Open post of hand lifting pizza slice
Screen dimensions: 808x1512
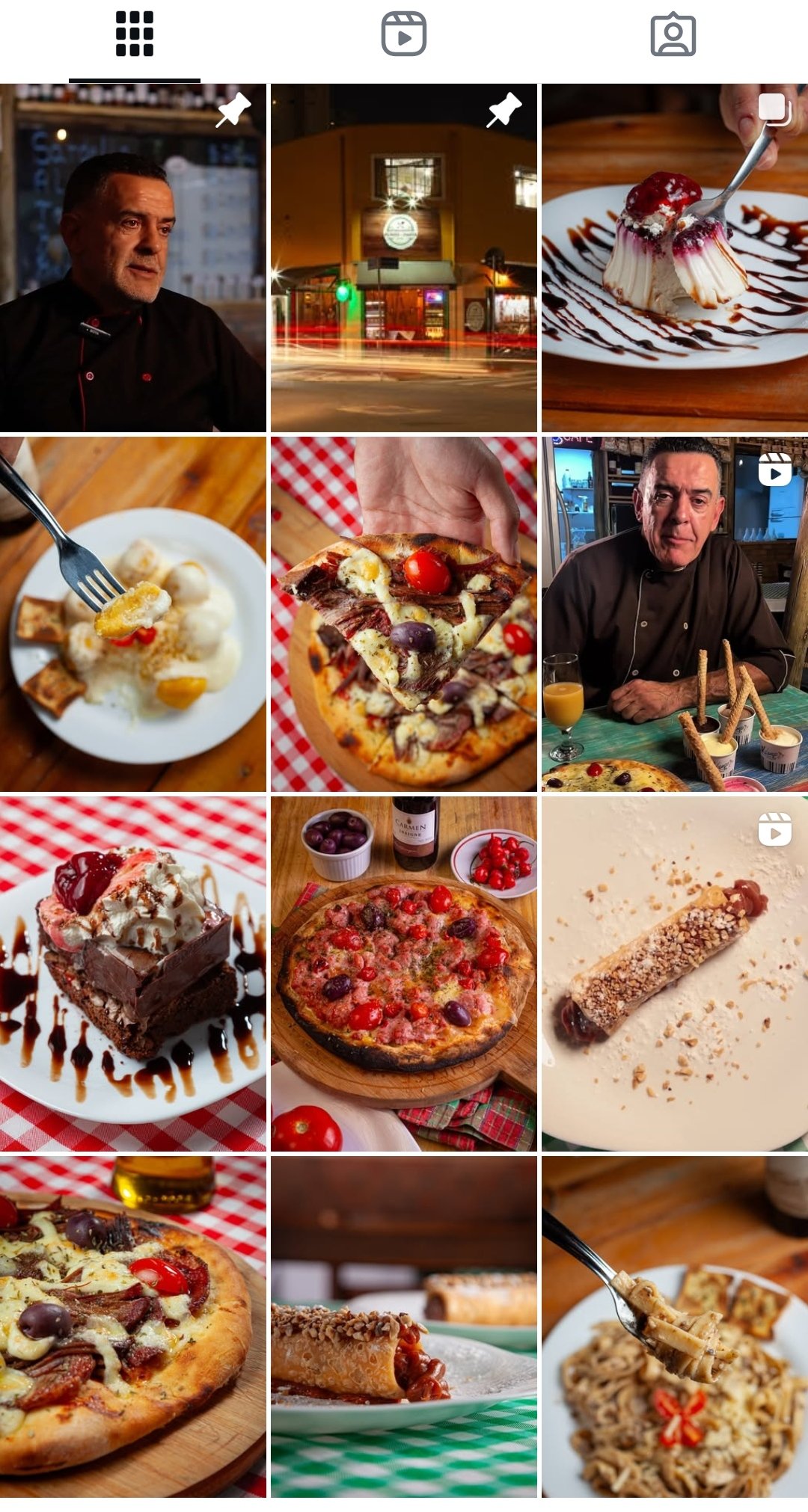(404, 614)
